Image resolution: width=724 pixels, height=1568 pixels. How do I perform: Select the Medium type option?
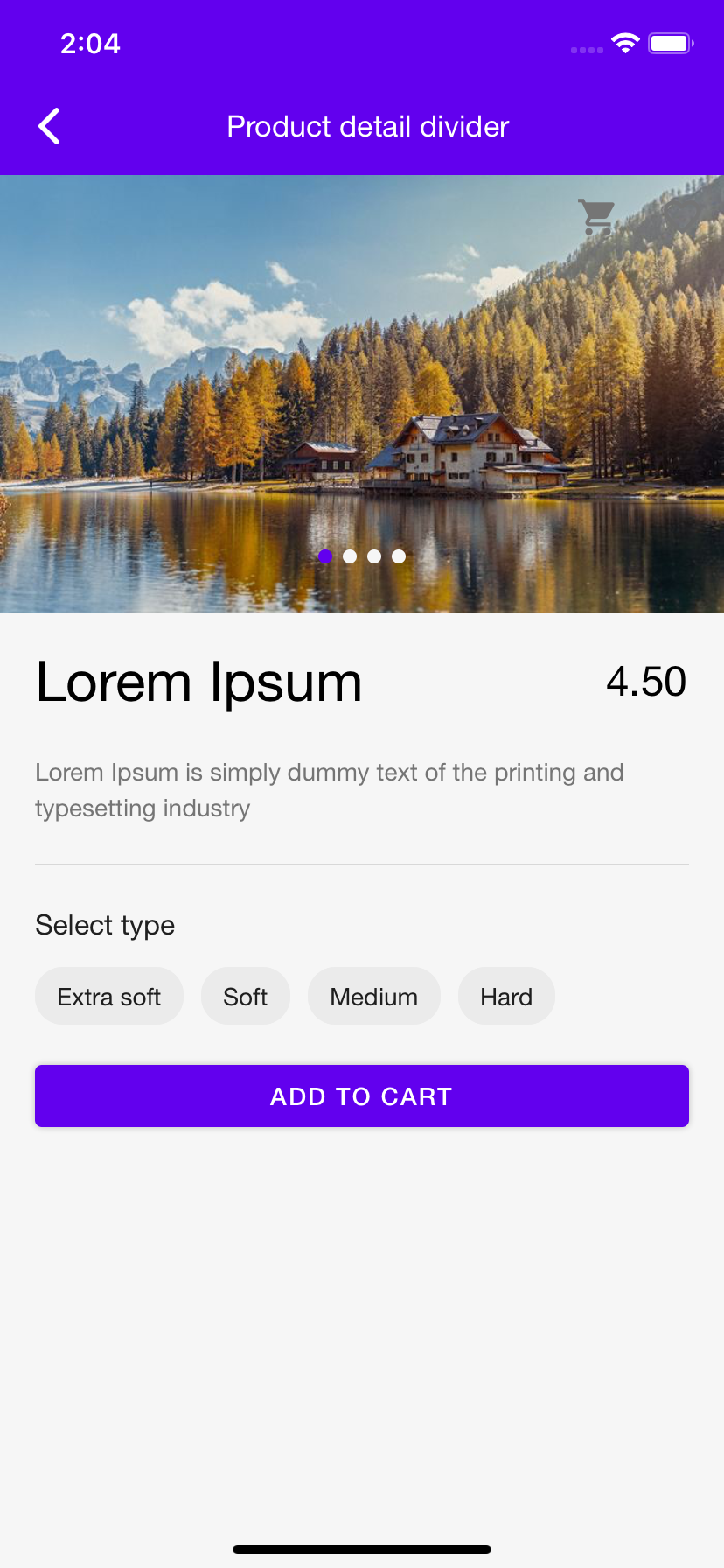click(374, 996)
